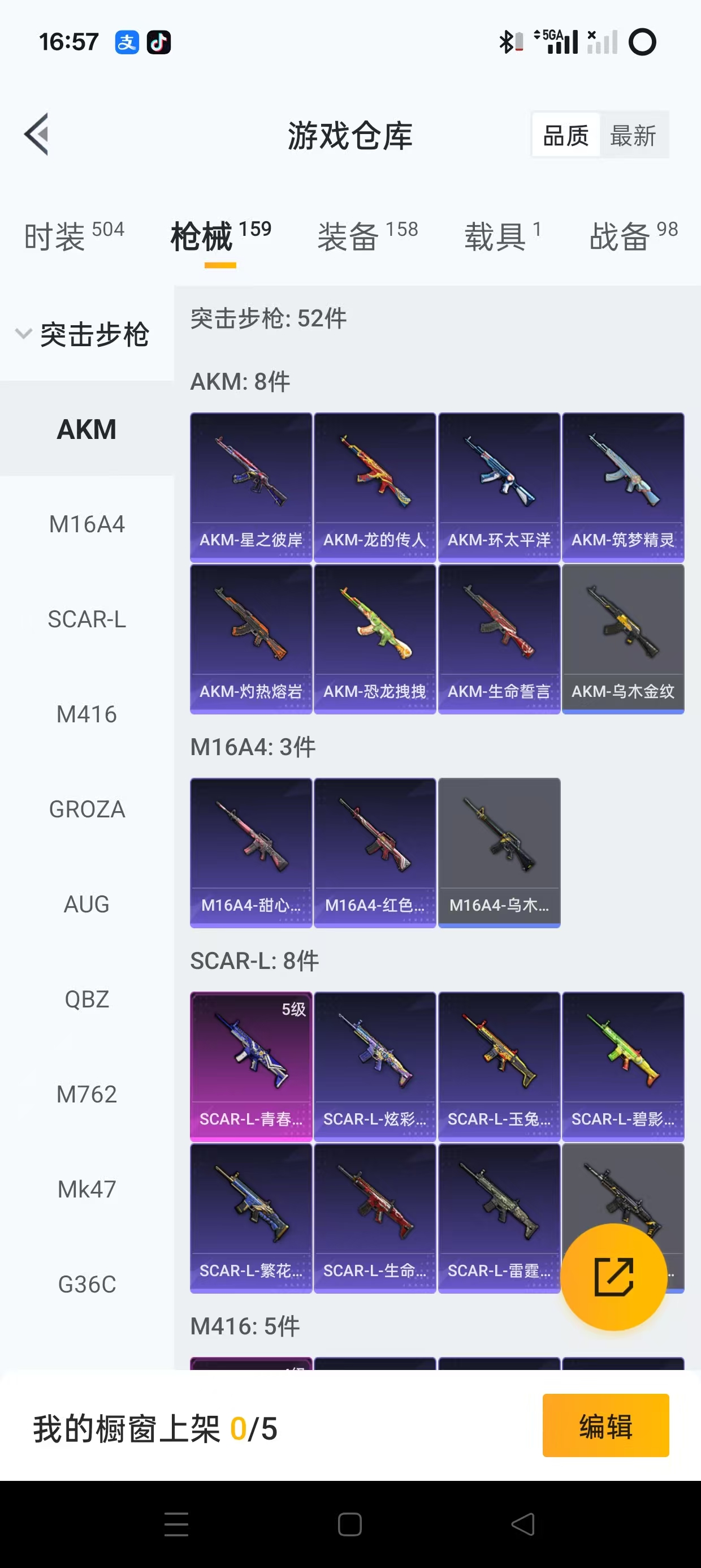This screenshot has width=701, height=1568.
Task: Tap the yellow floating share button
Action: point(613,1277)
